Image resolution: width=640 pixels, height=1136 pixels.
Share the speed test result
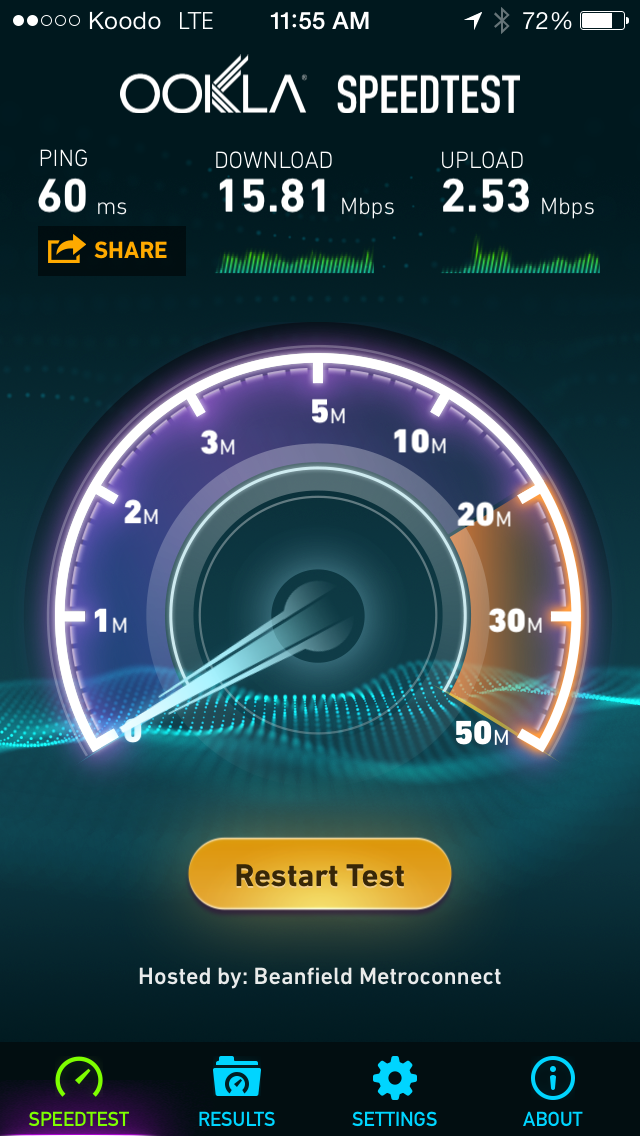[x=112, y=251]
